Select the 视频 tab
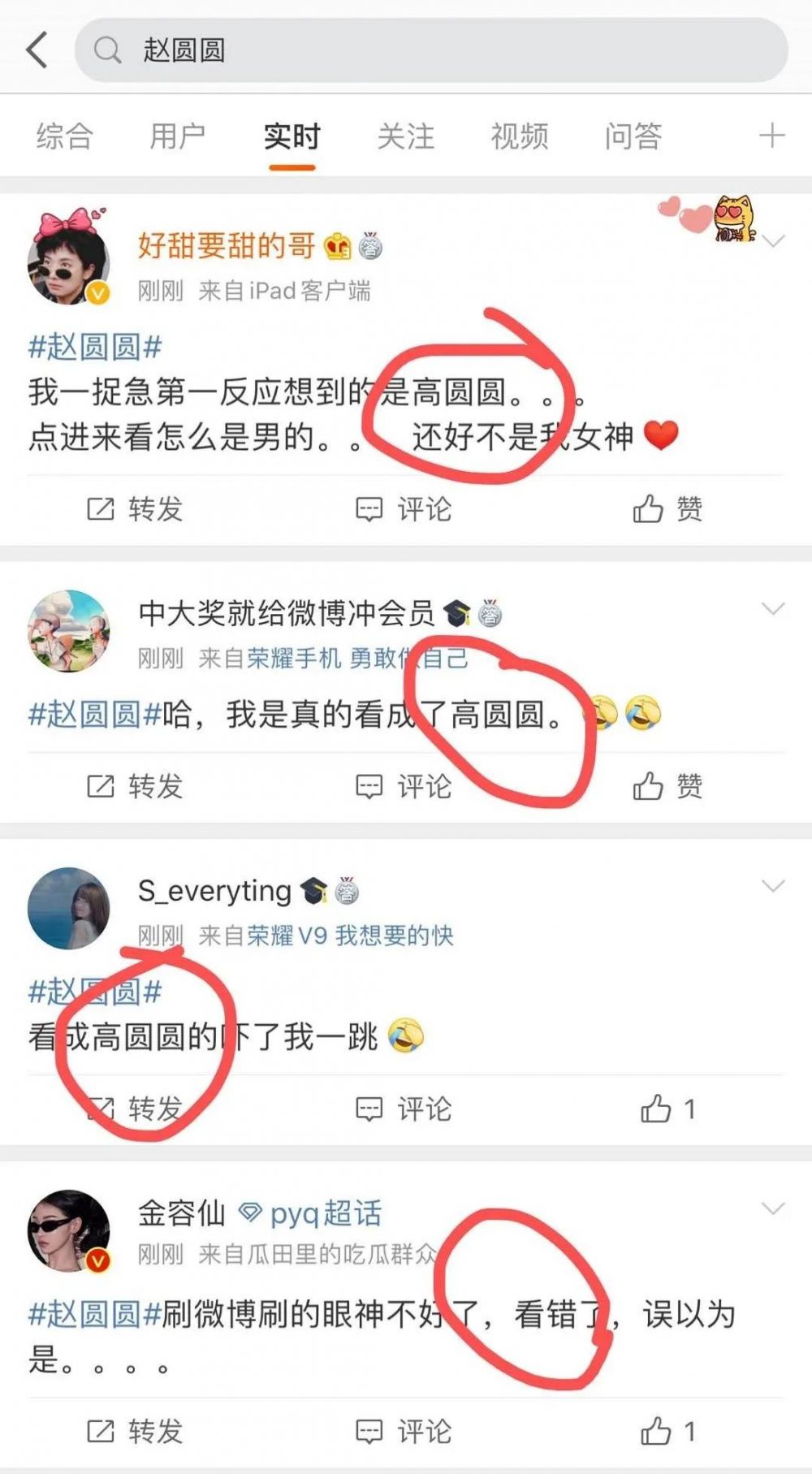This screenshot has height=1474, width=812. tap(520, 136)
